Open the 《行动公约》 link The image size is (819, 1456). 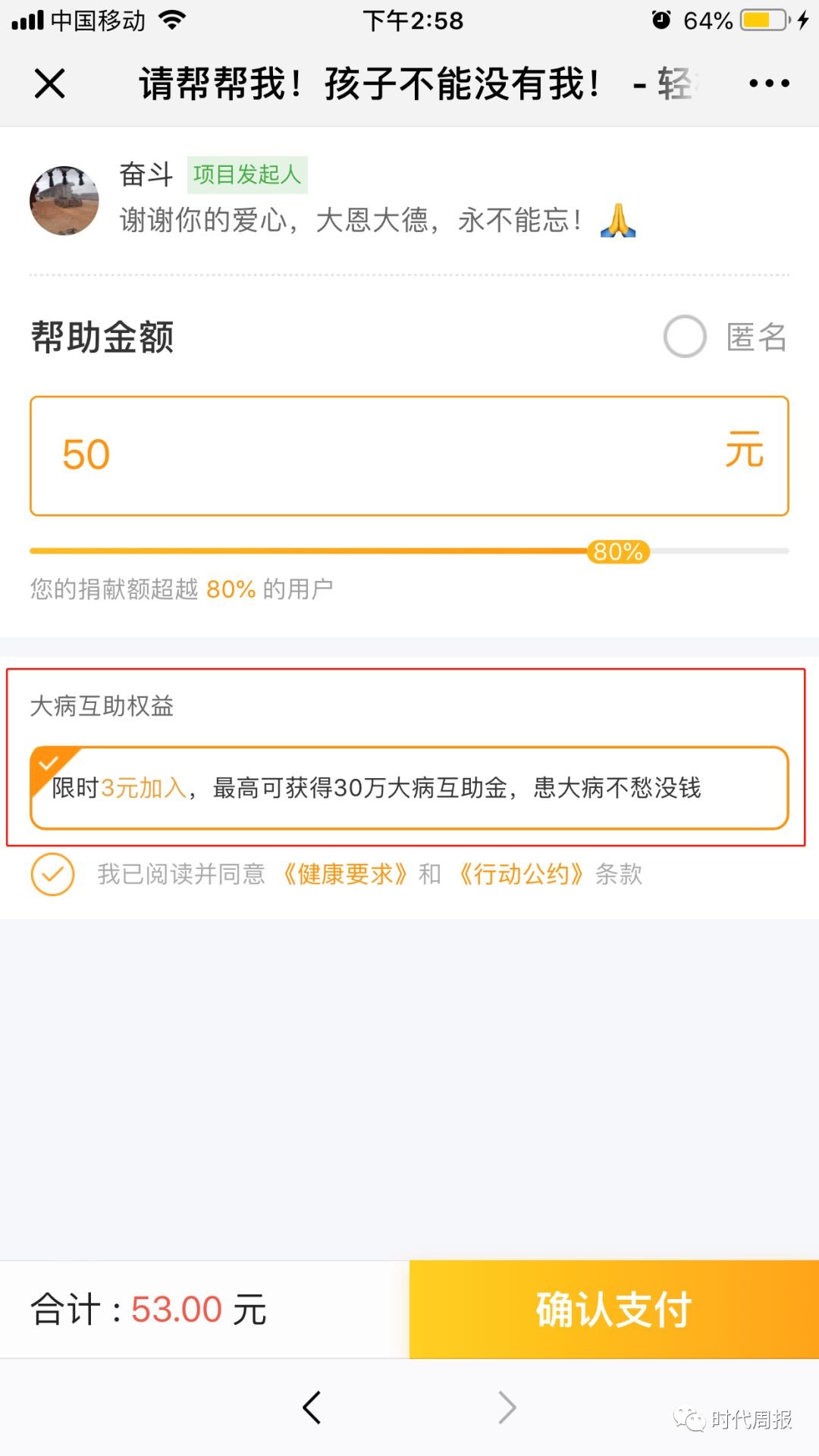point(522,874)
